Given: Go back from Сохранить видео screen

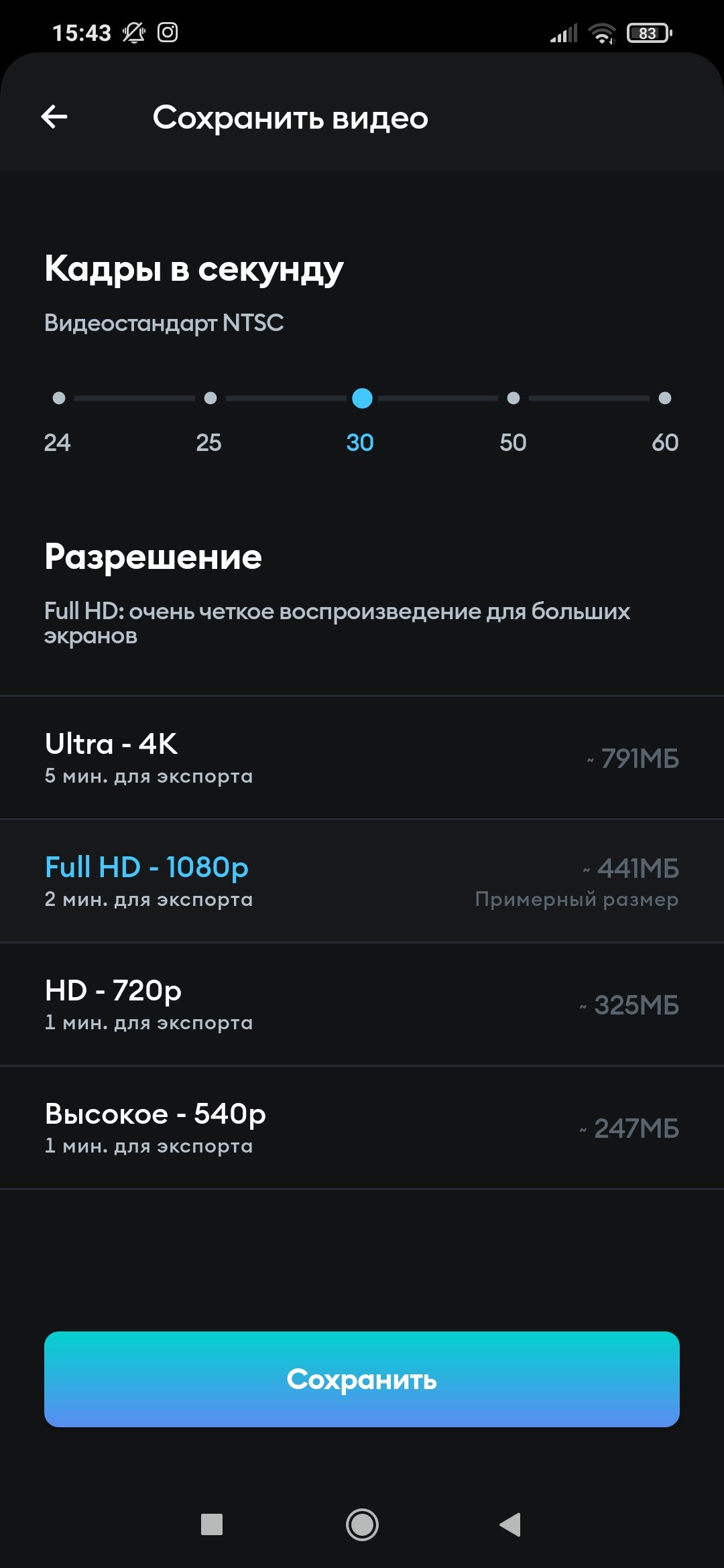Looking at the screenshot, I should tap(54, 117).
